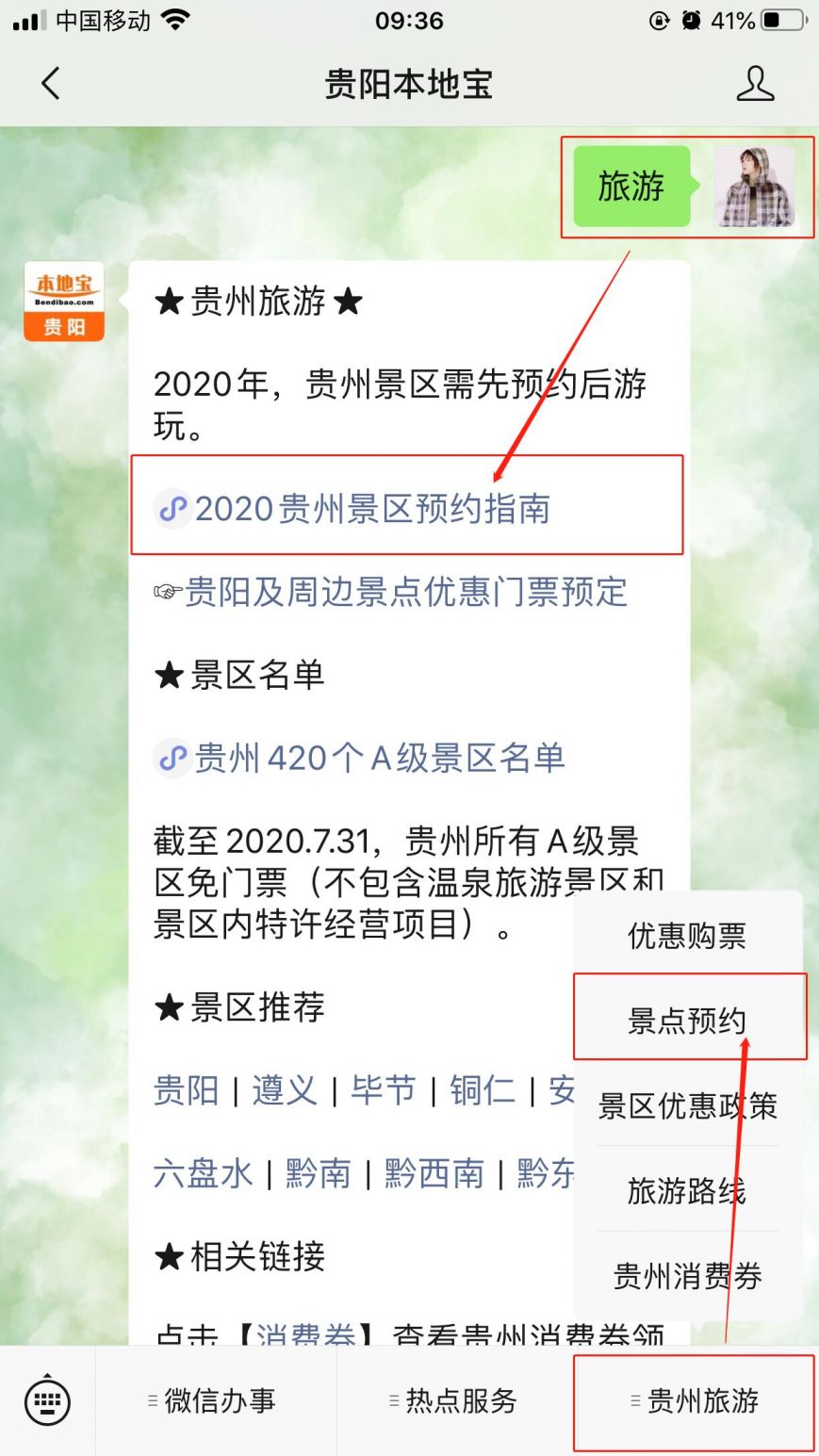Go back from 贵阳本地宝 chat
The height and width of the screenshot is (1456, 819).
point(51,84)
